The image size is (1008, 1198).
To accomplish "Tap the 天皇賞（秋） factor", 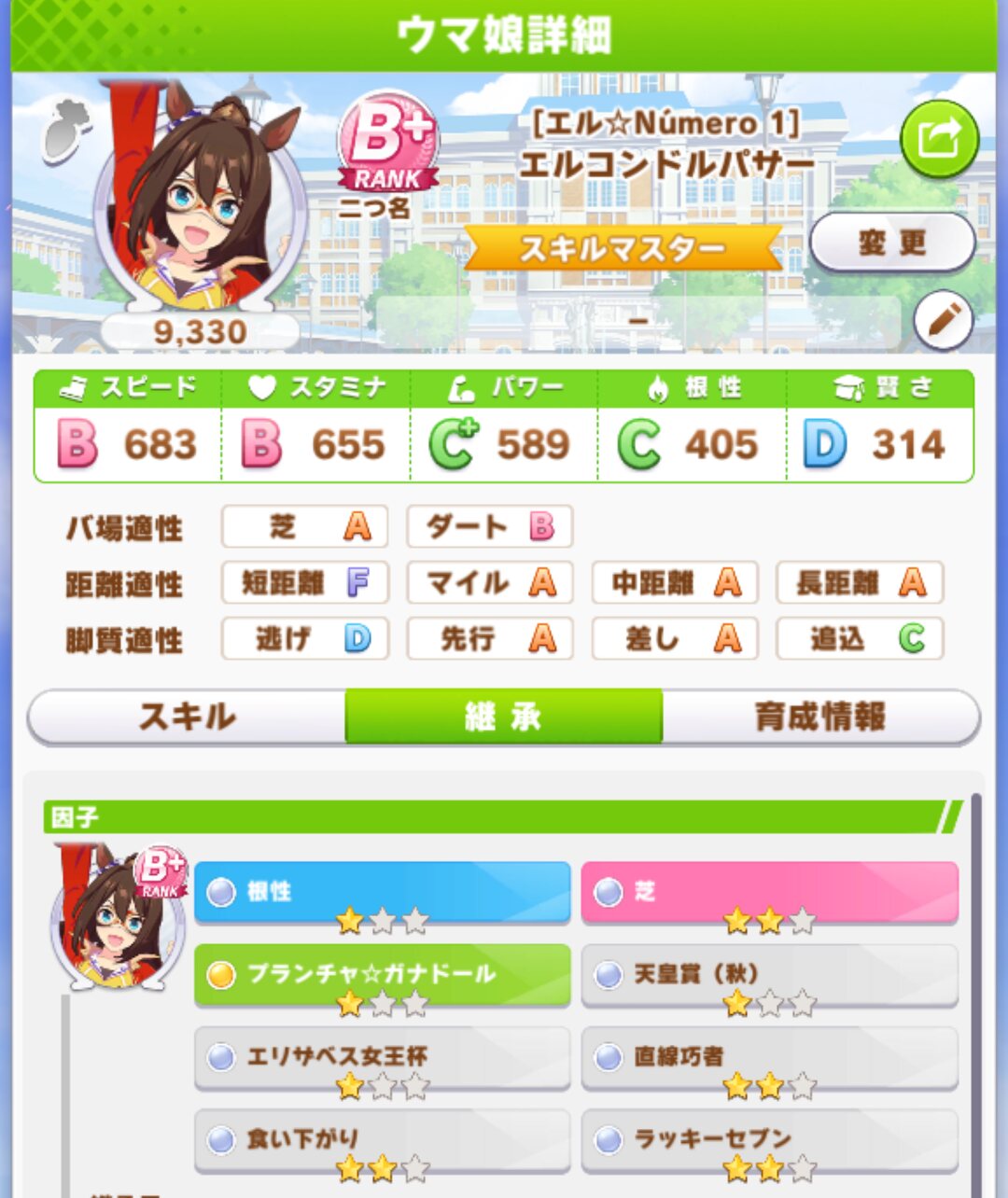I will tap(769, 975).
